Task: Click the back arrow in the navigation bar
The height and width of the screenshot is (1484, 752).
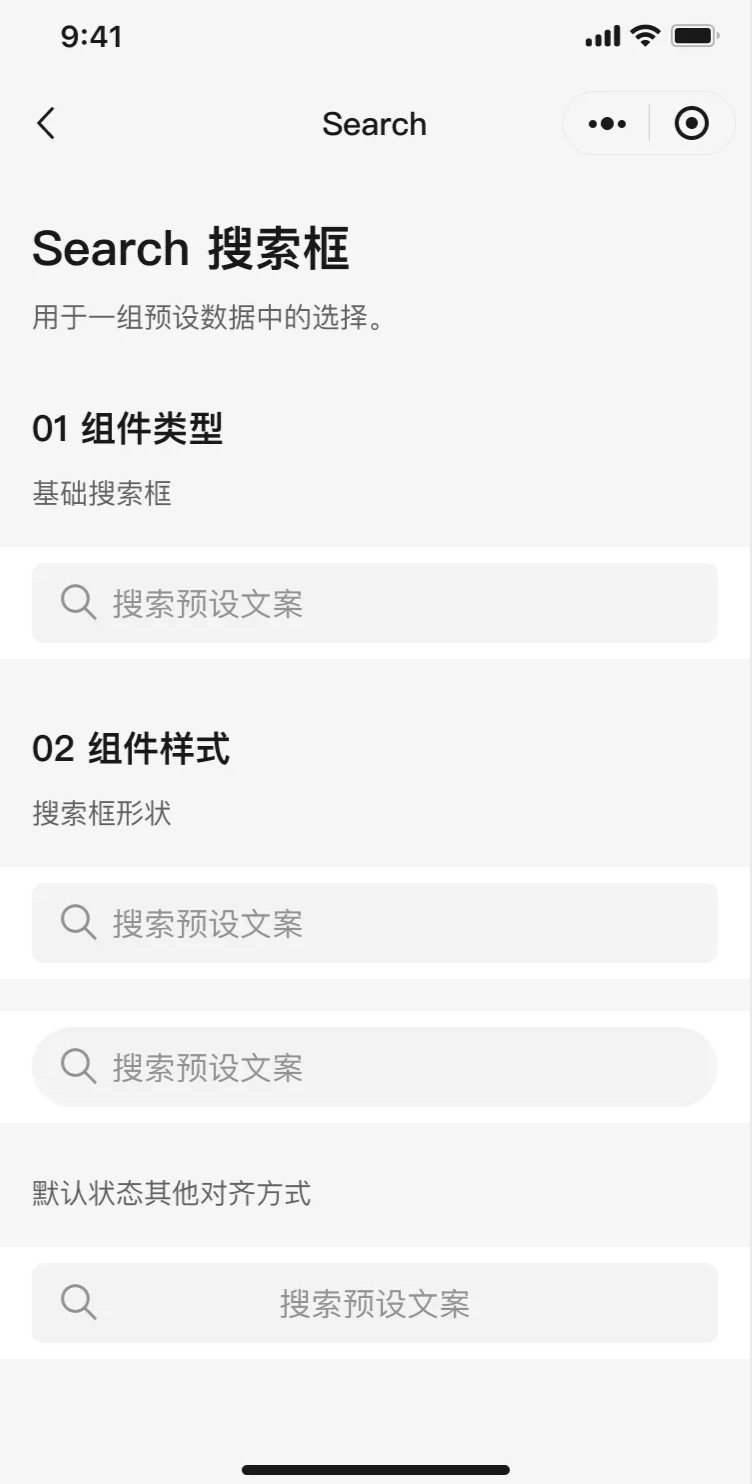Action: (x=45, y=123)
